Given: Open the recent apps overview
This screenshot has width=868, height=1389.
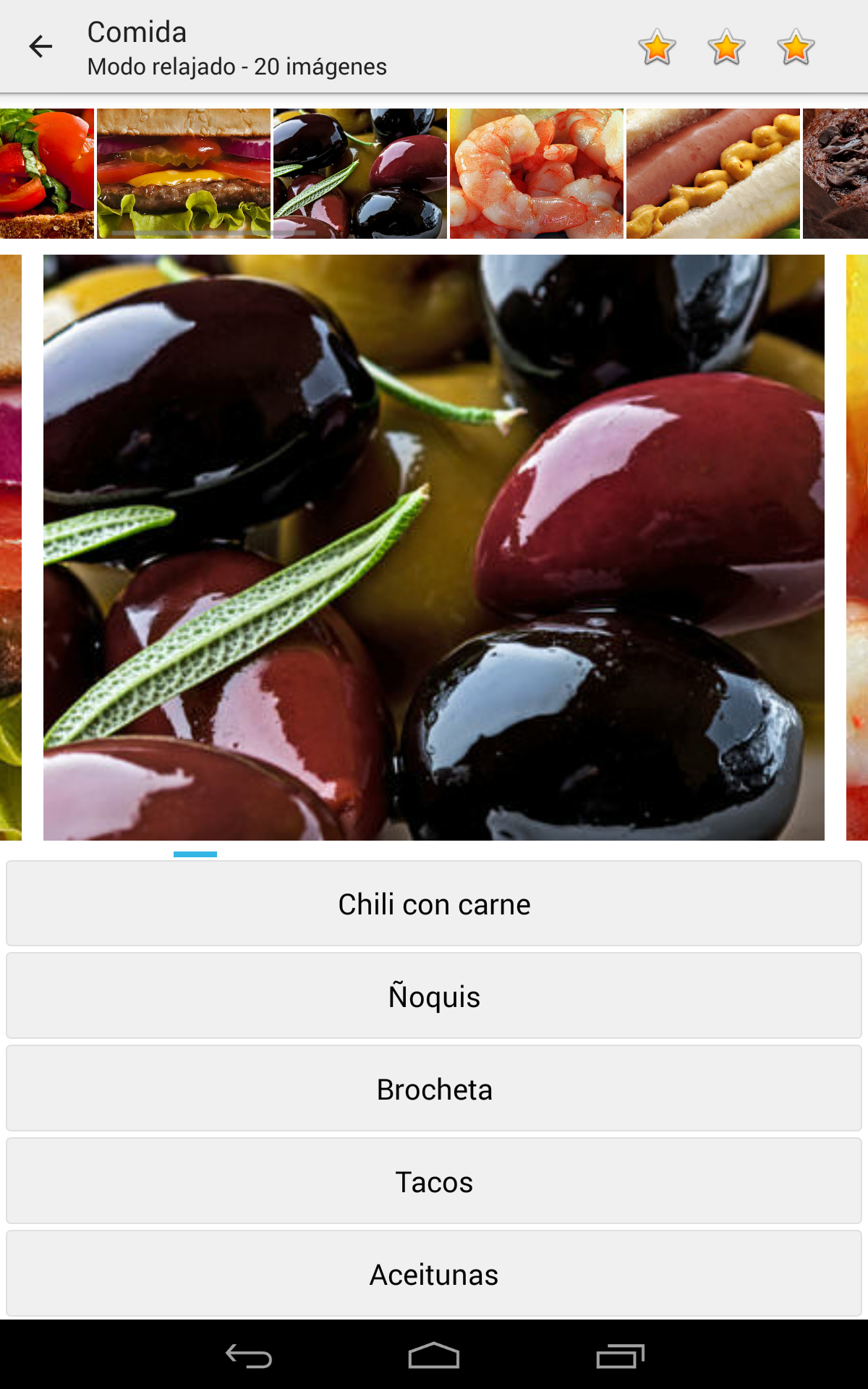Looking at the screenshot, I should (620, 1356).
